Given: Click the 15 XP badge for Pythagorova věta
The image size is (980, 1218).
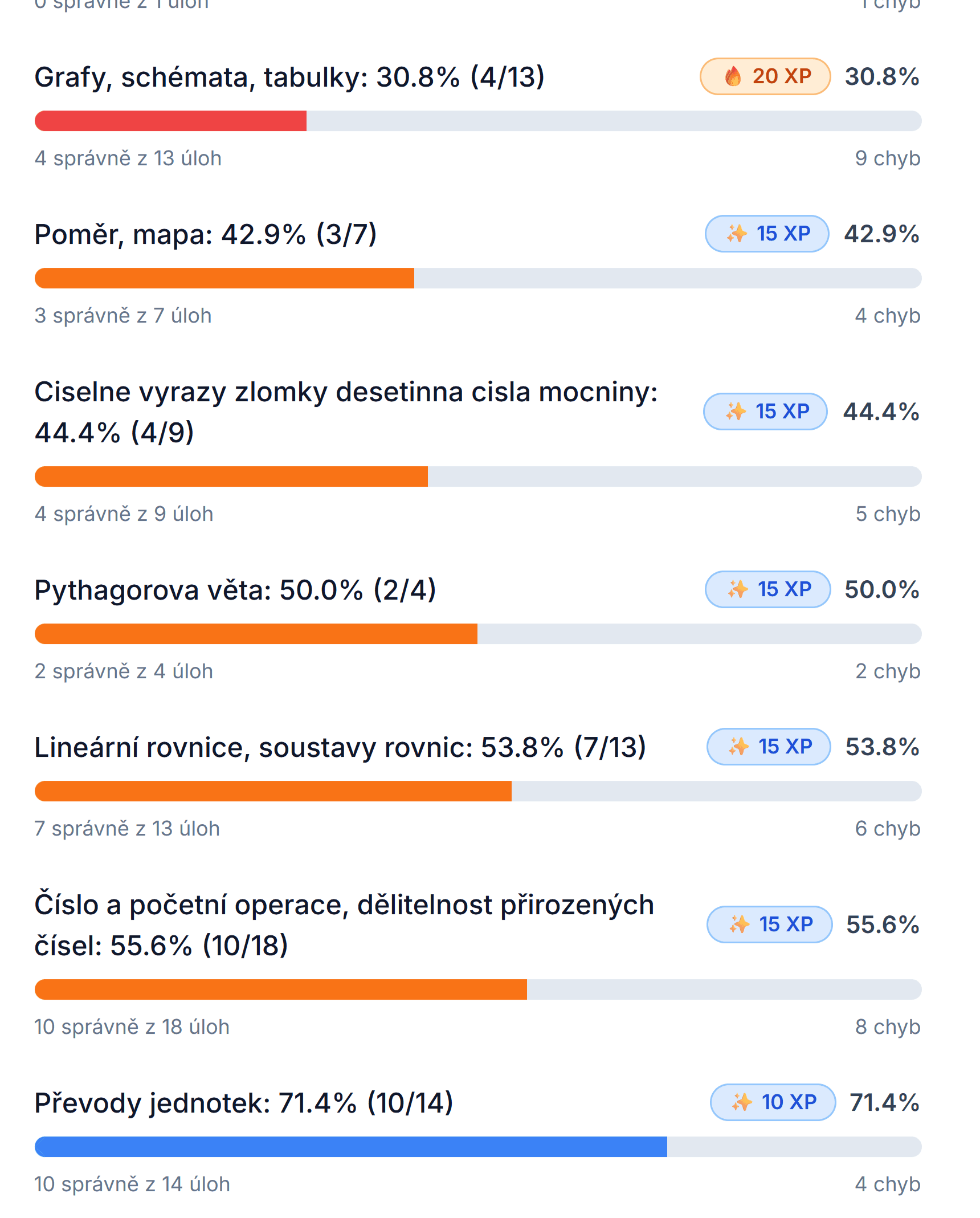Looking at the screenshot, I should point(767,589).
